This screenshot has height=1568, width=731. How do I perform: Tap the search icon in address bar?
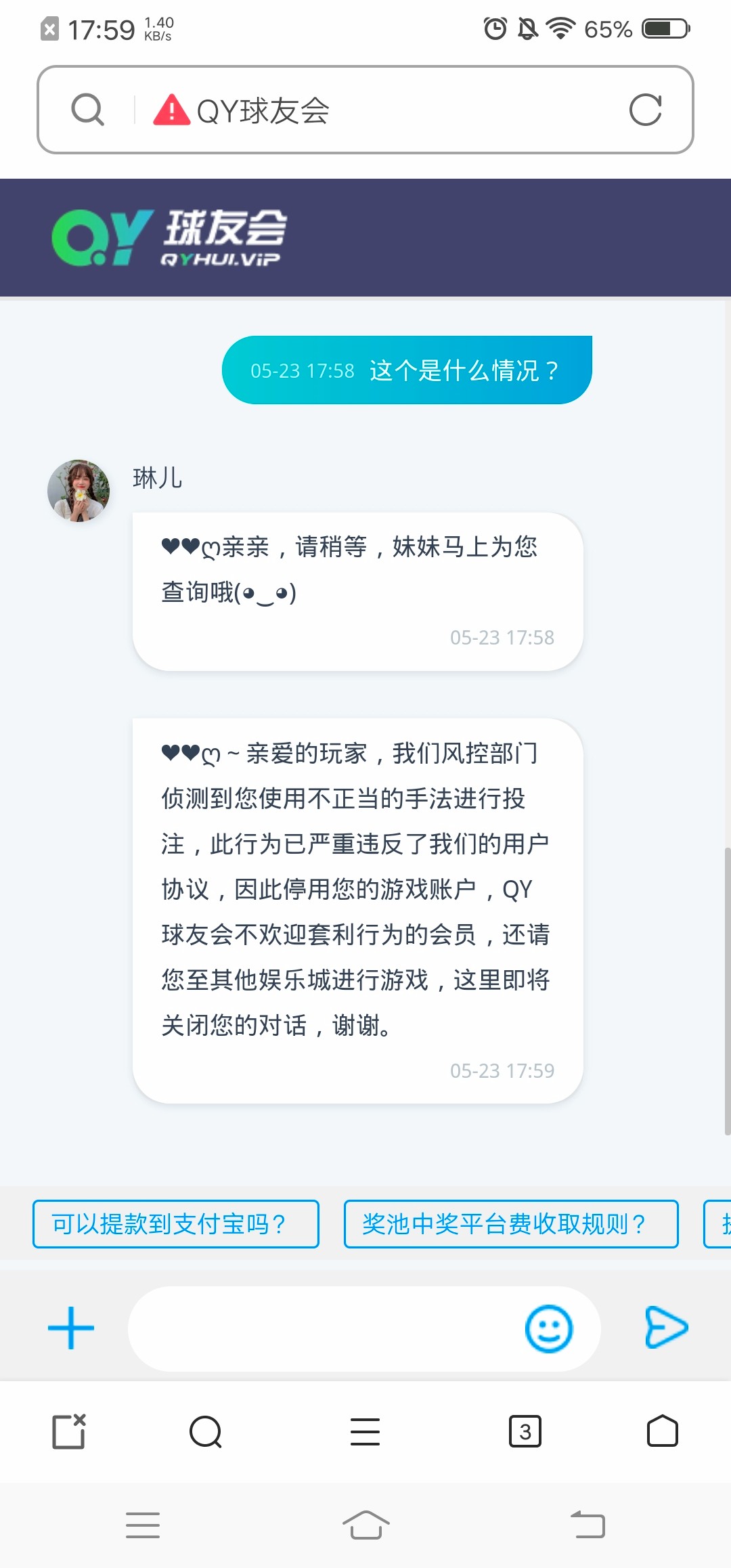pos(88,110)
